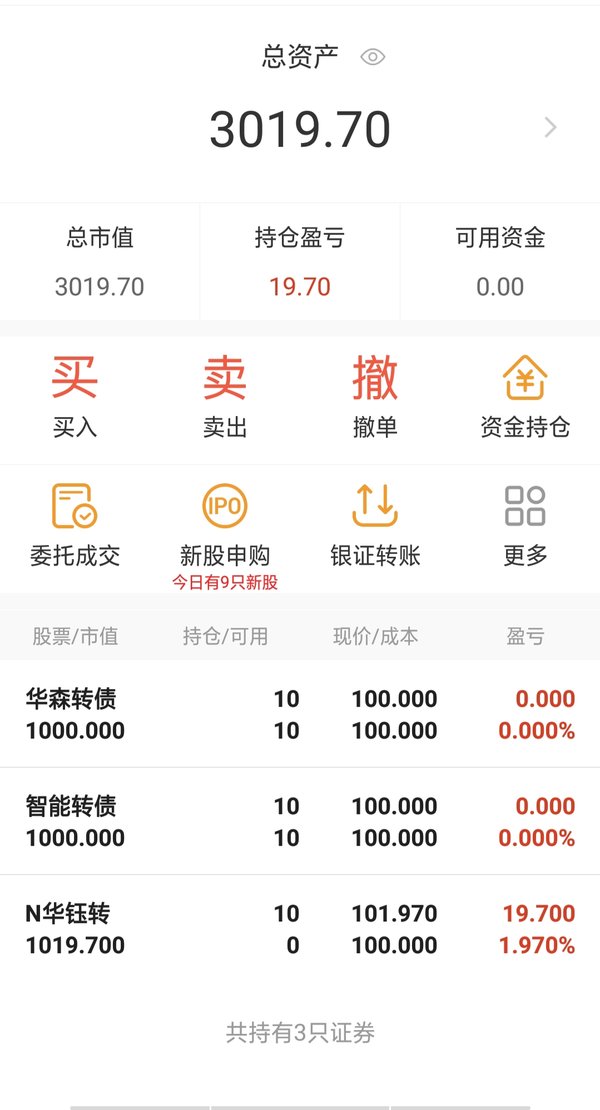Viewport: 600px width, 1110px height.
Task: Open the 华森转债 holding row
Action: point(300,714)
